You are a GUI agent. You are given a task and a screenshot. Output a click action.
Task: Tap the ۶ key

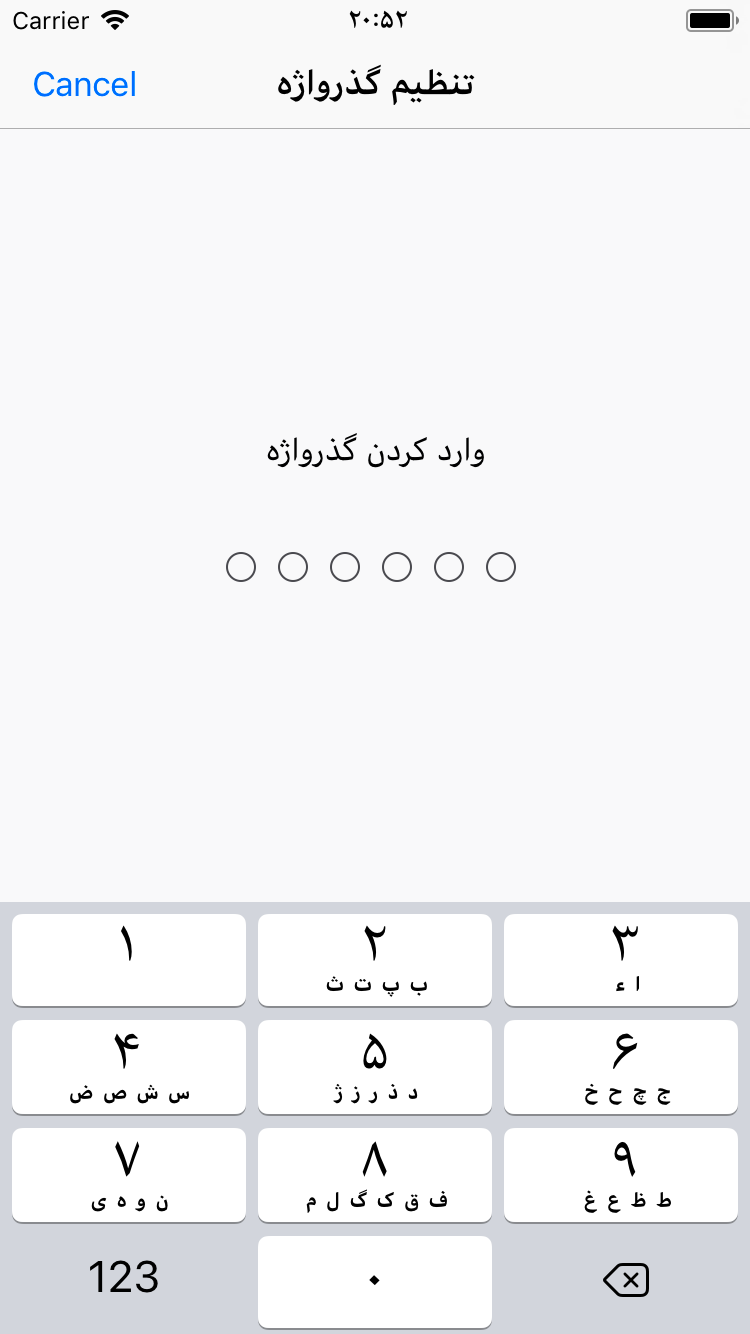pos(620,1067)
